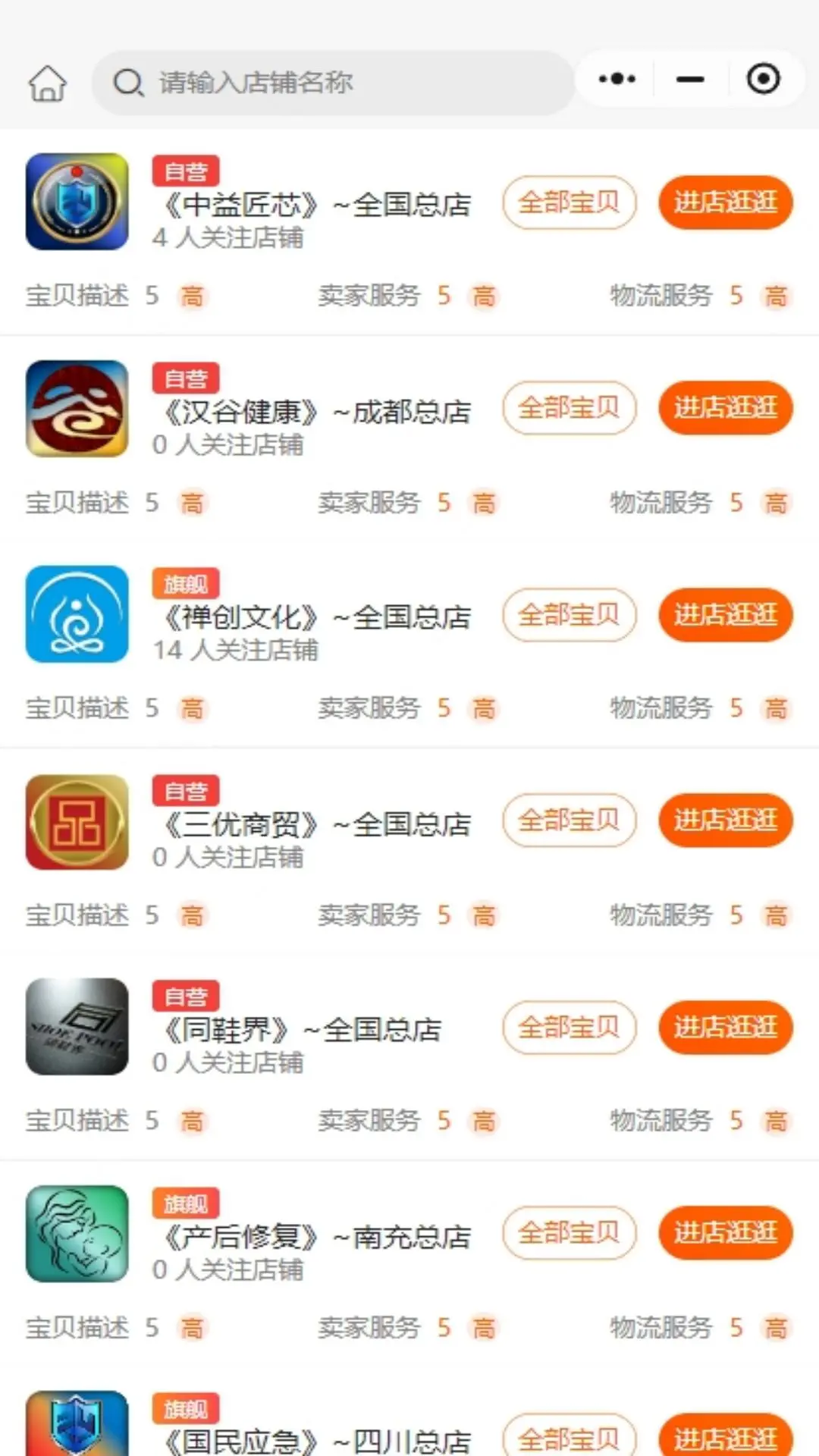Image resolution: width=819 pixels, height=1456 pixels.
Task: Select the 禅创文化 store logo
Action: point(76,614)
